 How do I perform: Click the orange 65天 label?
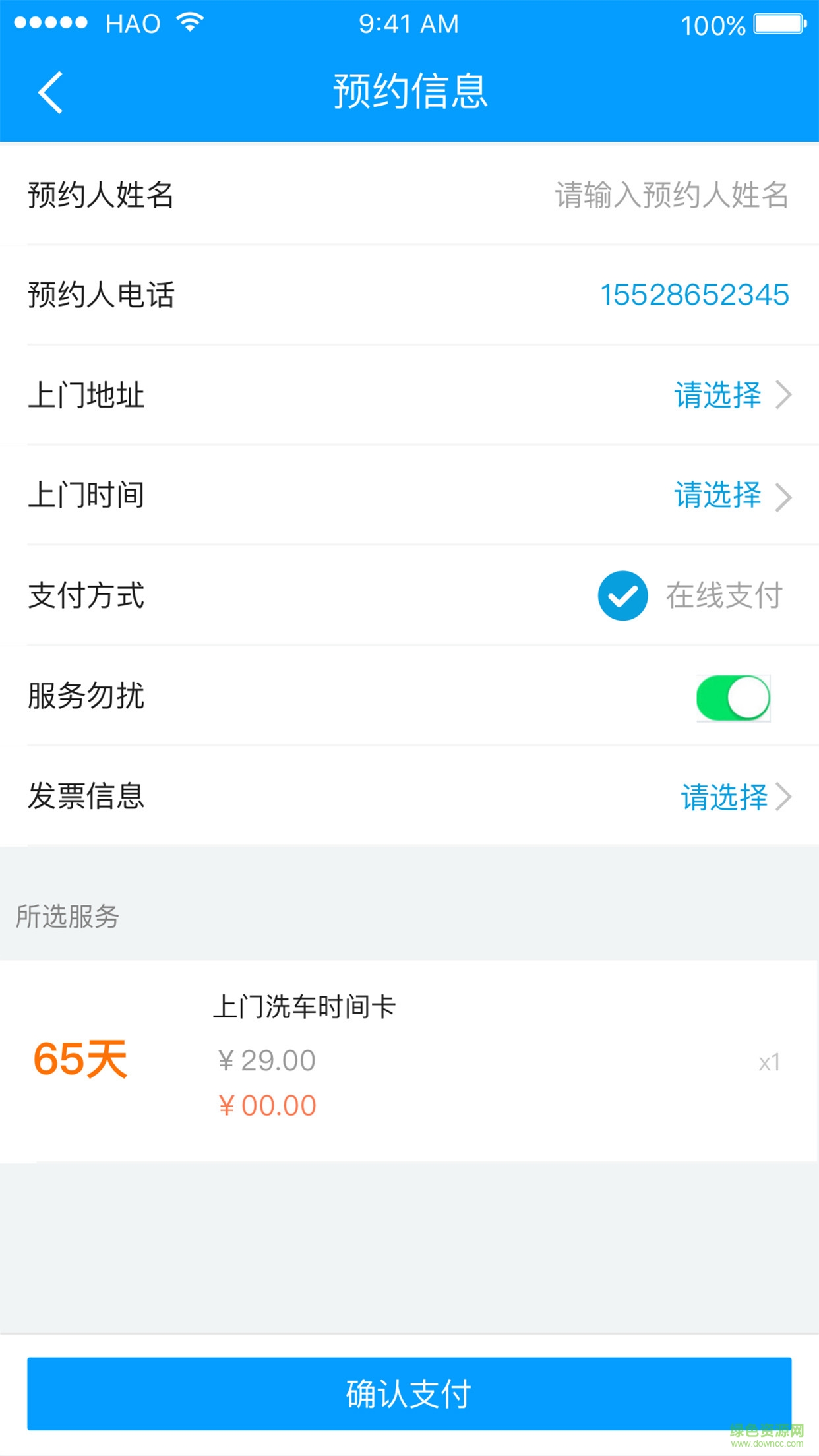(81, 1059)
